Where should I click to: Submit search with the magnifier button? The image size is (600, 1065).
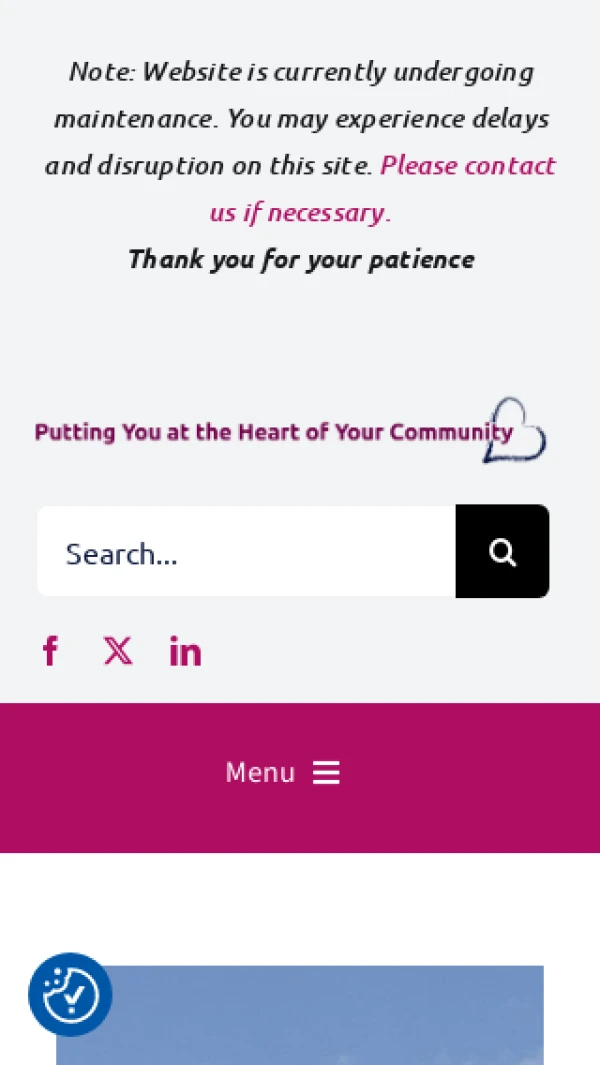(502, 552)
